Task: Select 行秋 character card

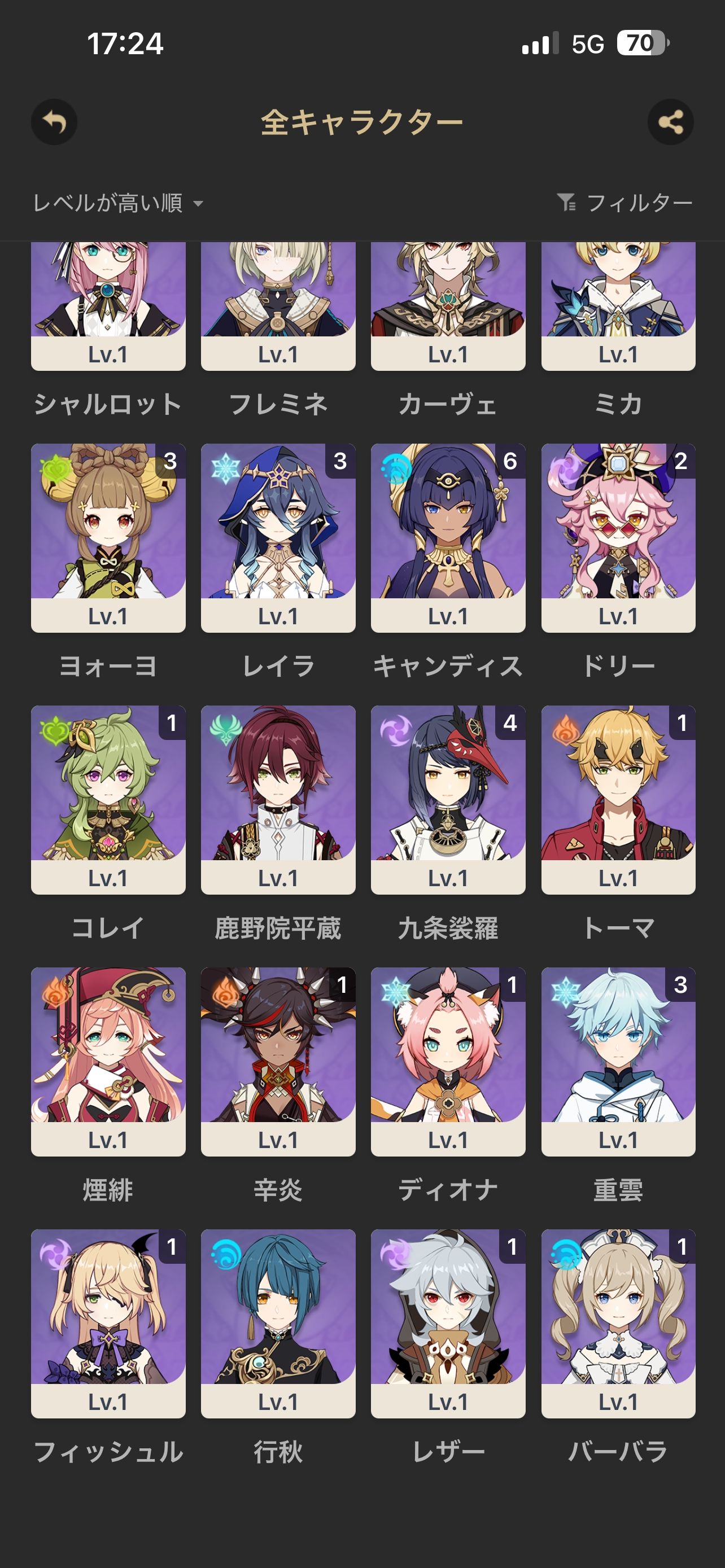Action: click(x=278, y=1322)
